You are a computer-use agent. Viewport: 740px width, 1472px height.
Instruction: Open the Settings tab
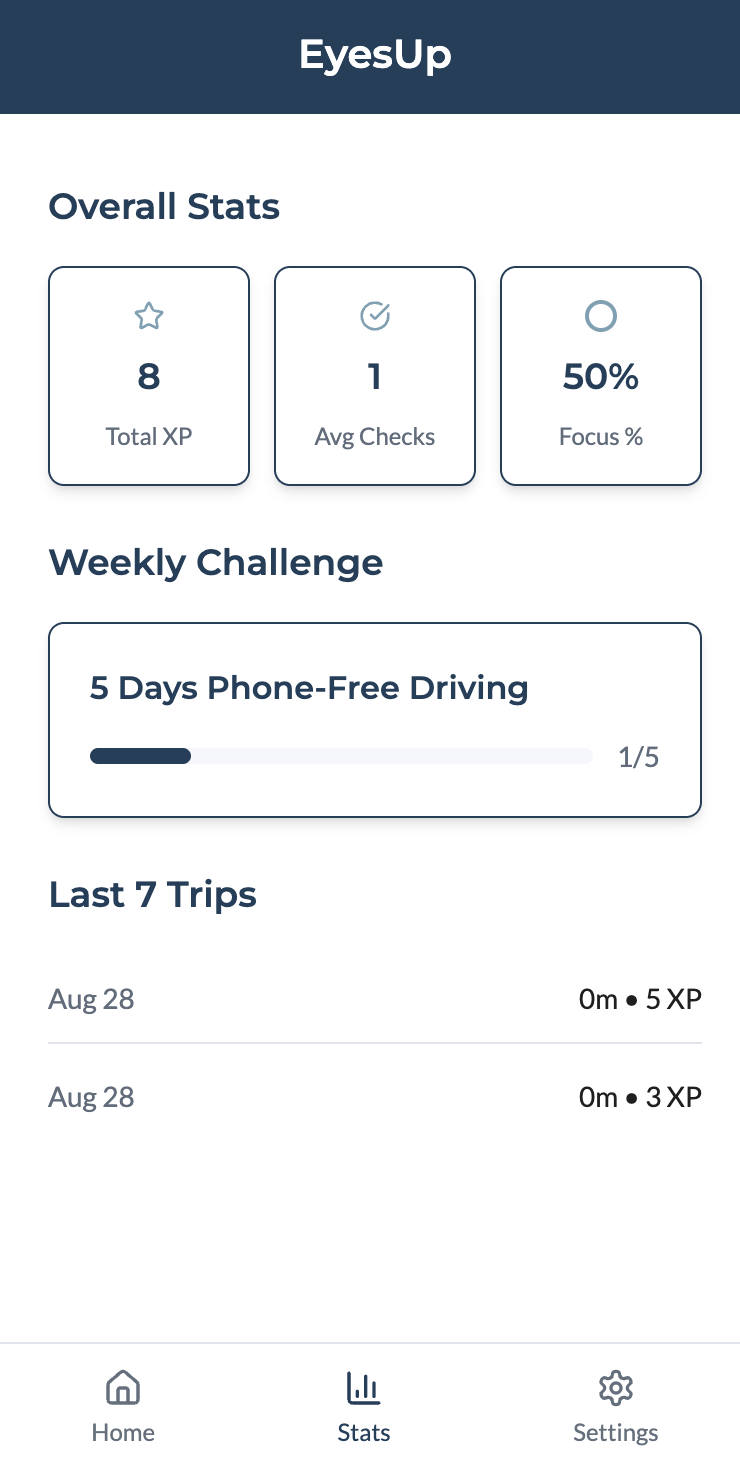point(616,1408)
